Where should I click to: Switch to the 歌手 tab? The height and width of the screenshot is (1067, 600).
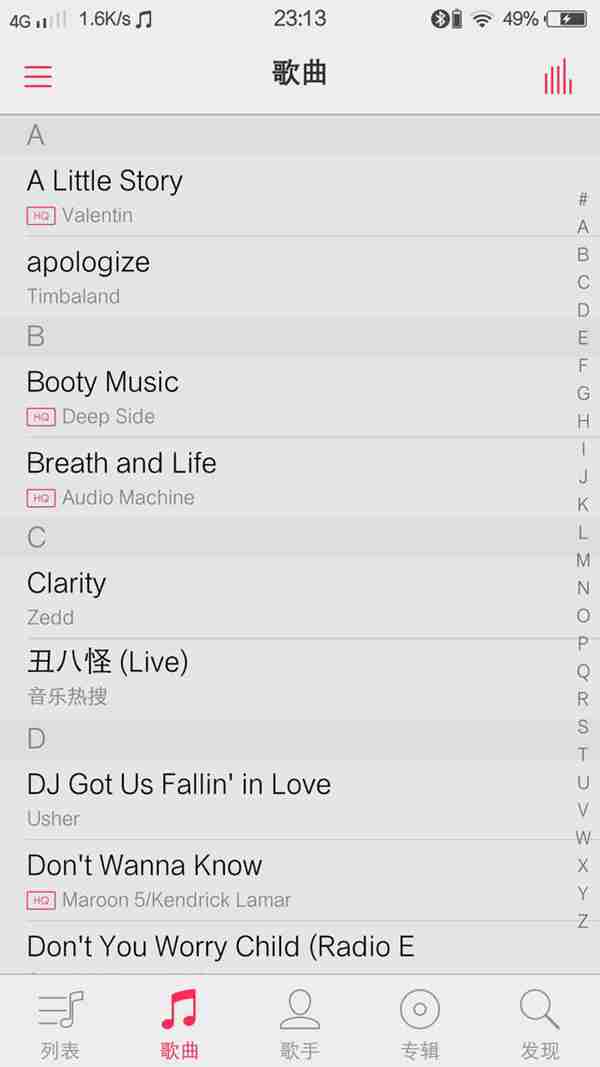coord(300,1022)
